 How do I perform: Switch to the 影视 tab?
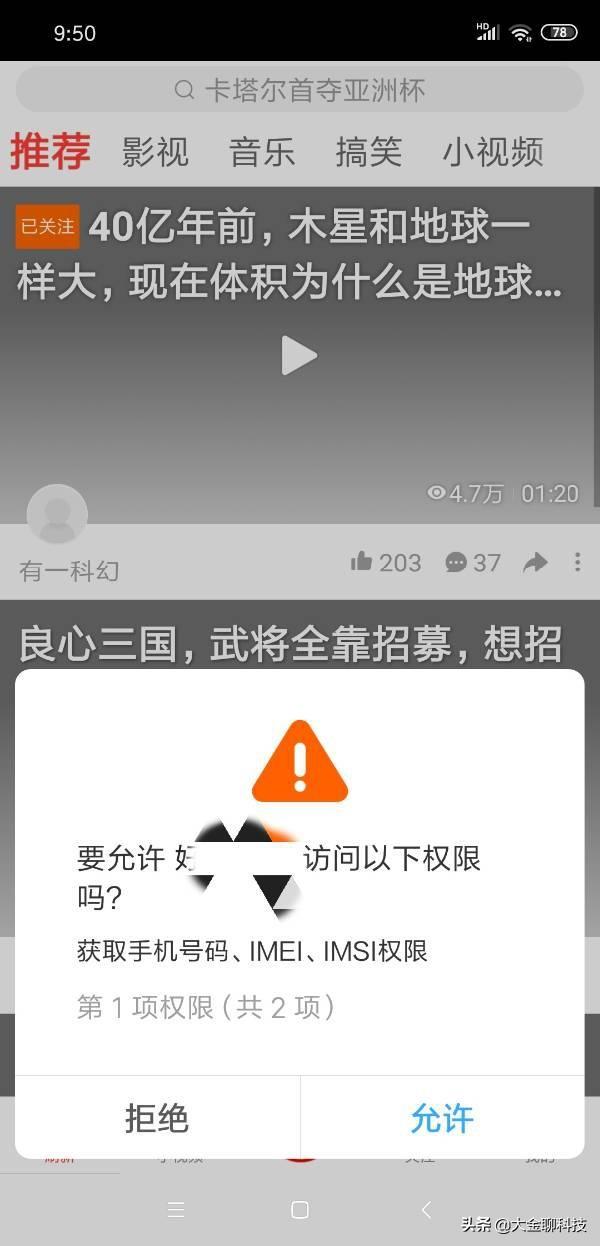pyautogui.click(x=155, y=152)
